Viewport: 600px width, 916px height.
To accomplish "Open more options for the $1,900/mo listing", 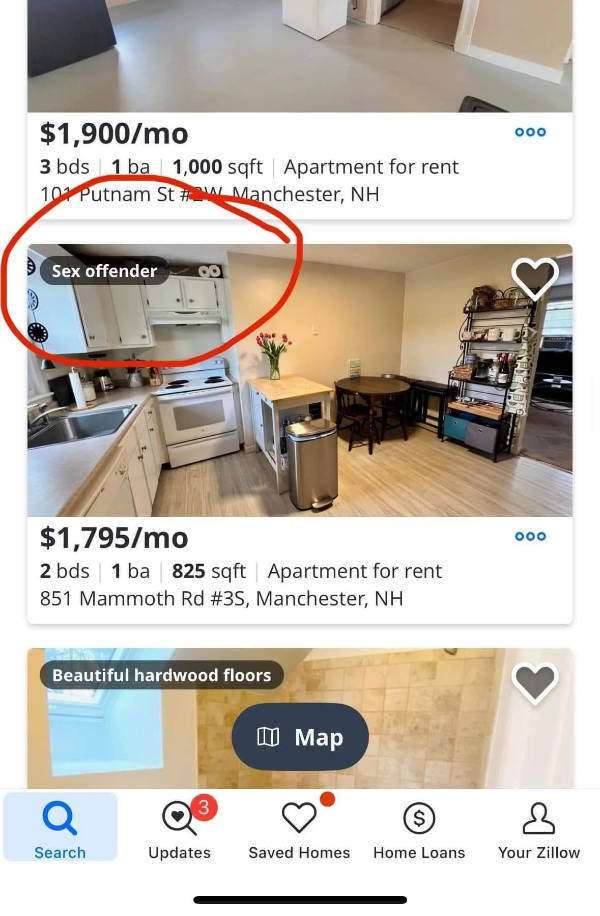I will [530, 132].
